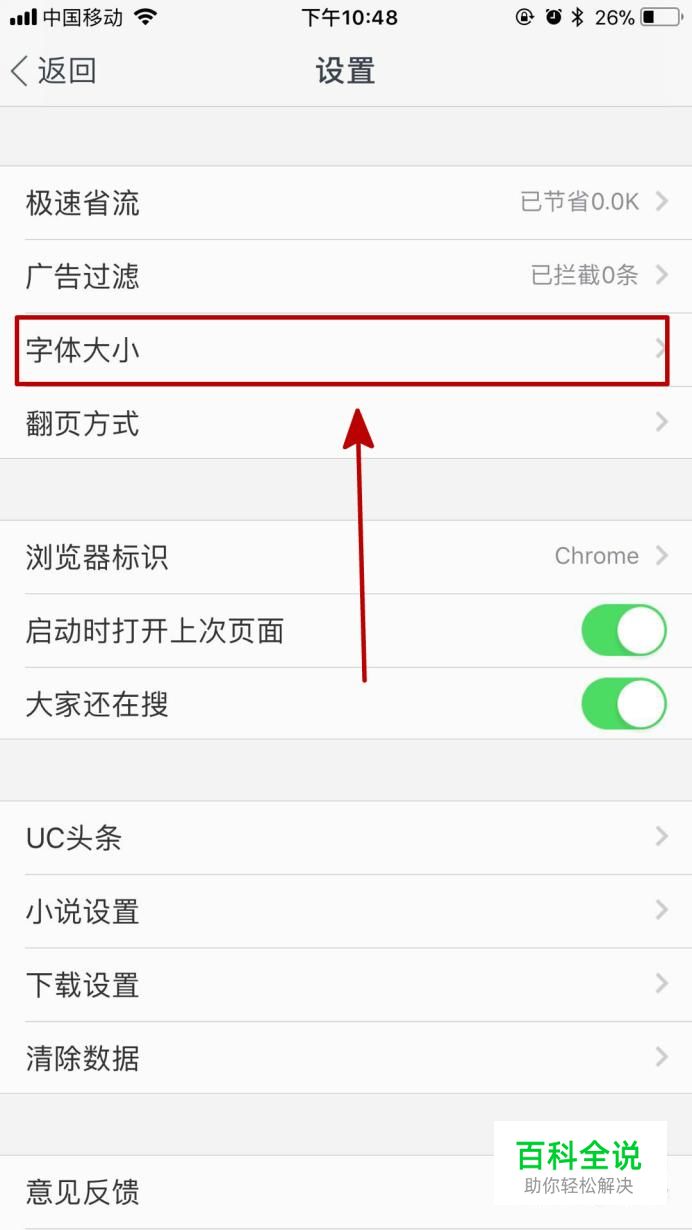Select 清除数据 to clear data
692x1230 pixels.
point(346,1058)
